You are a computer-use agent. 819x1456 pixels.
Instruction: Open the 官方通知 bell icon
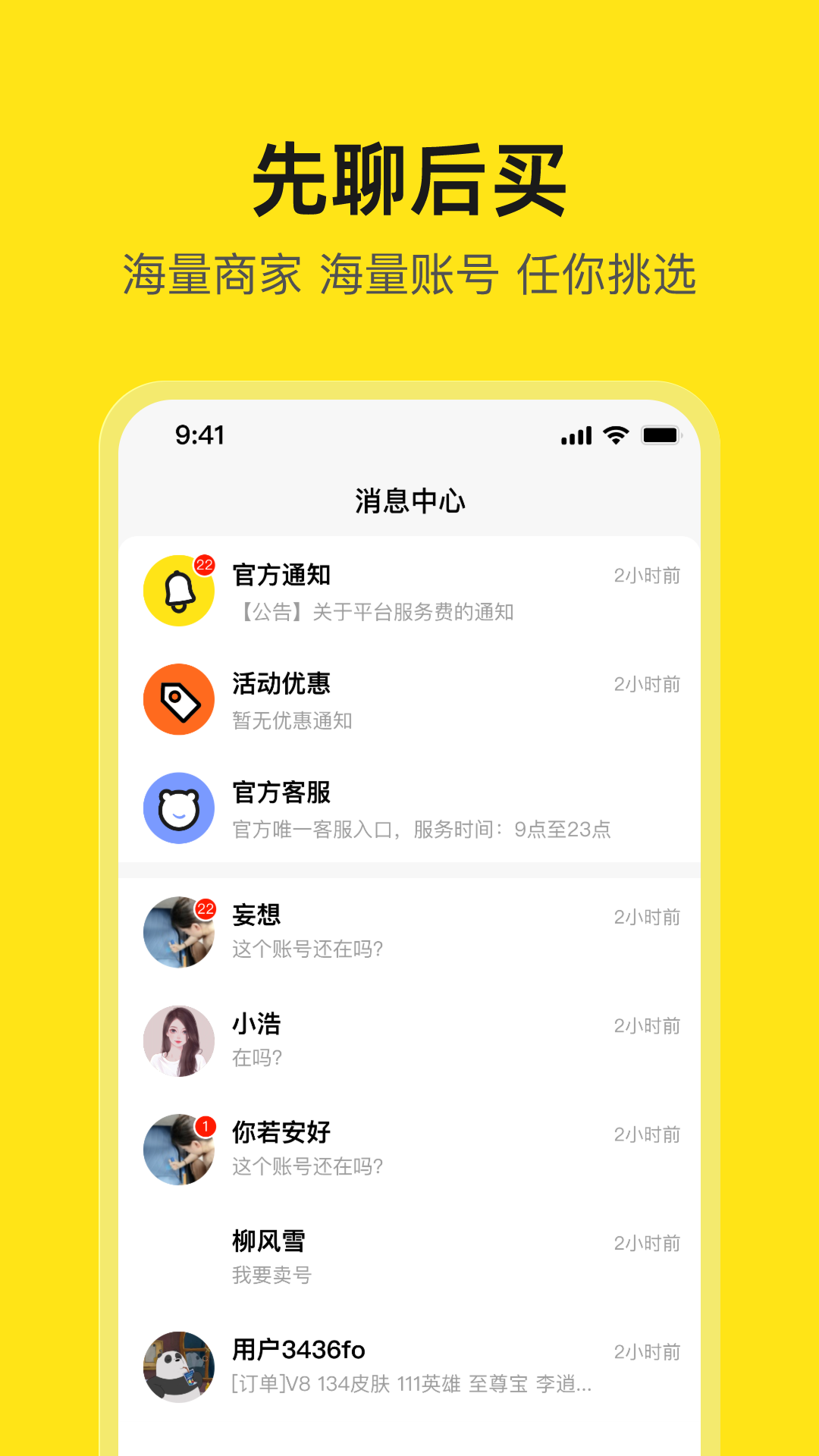click(179, 591)
